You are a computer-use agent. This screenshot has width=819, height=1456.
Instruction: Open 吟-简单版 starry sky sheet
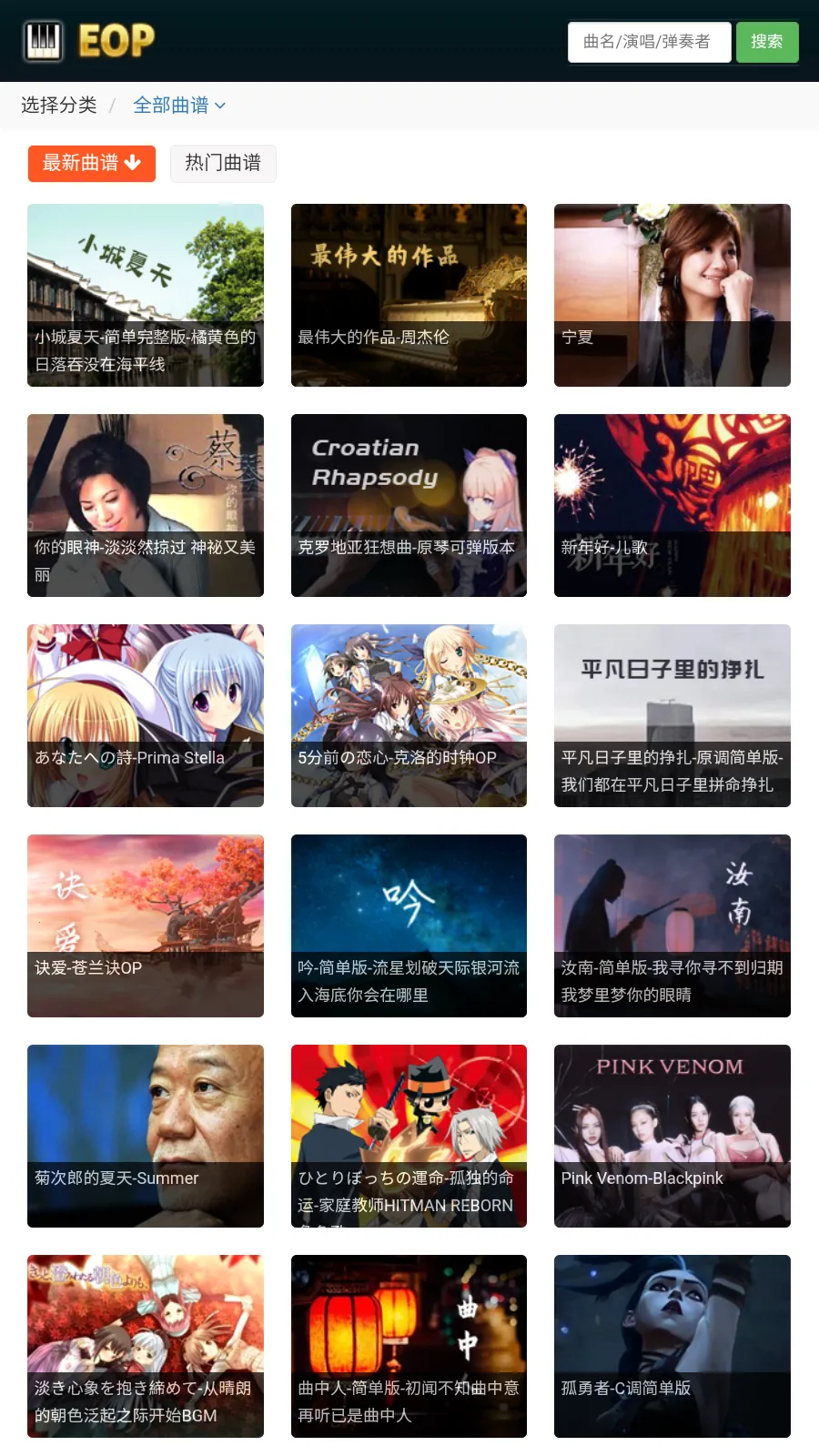(x=408, y=925)
